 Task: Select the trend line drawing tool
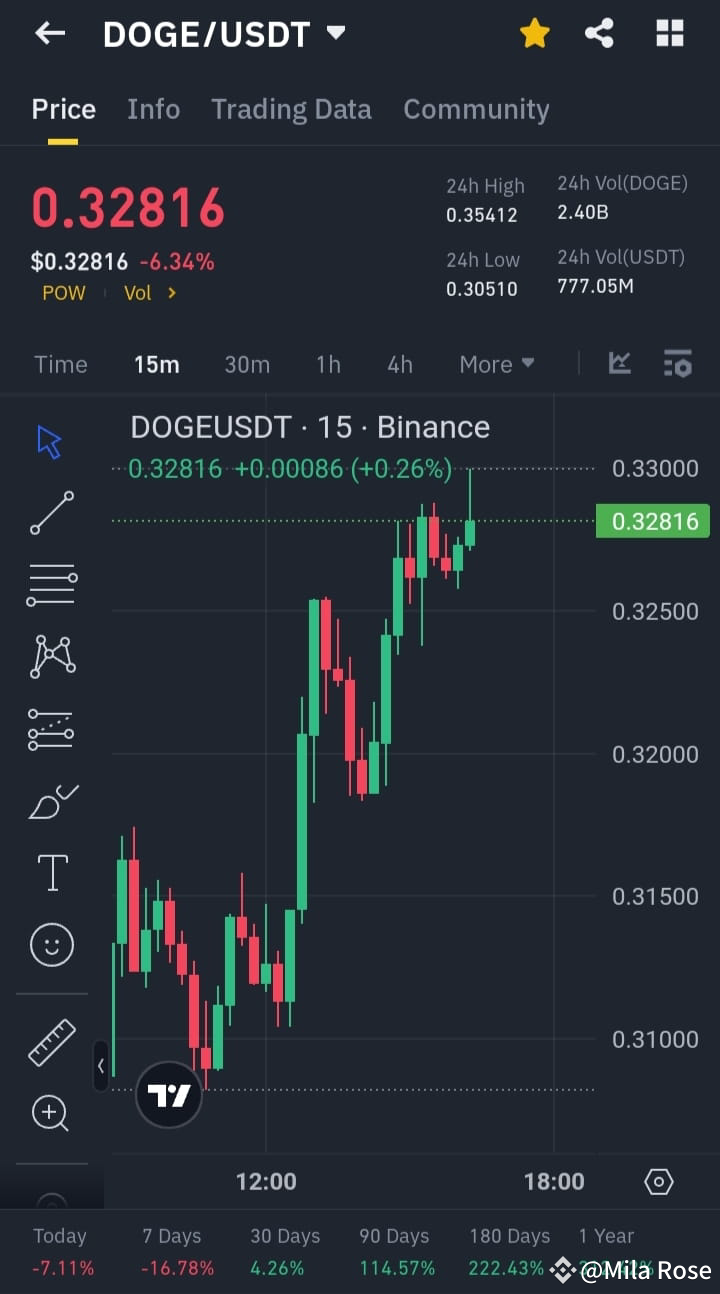(51, 513)
